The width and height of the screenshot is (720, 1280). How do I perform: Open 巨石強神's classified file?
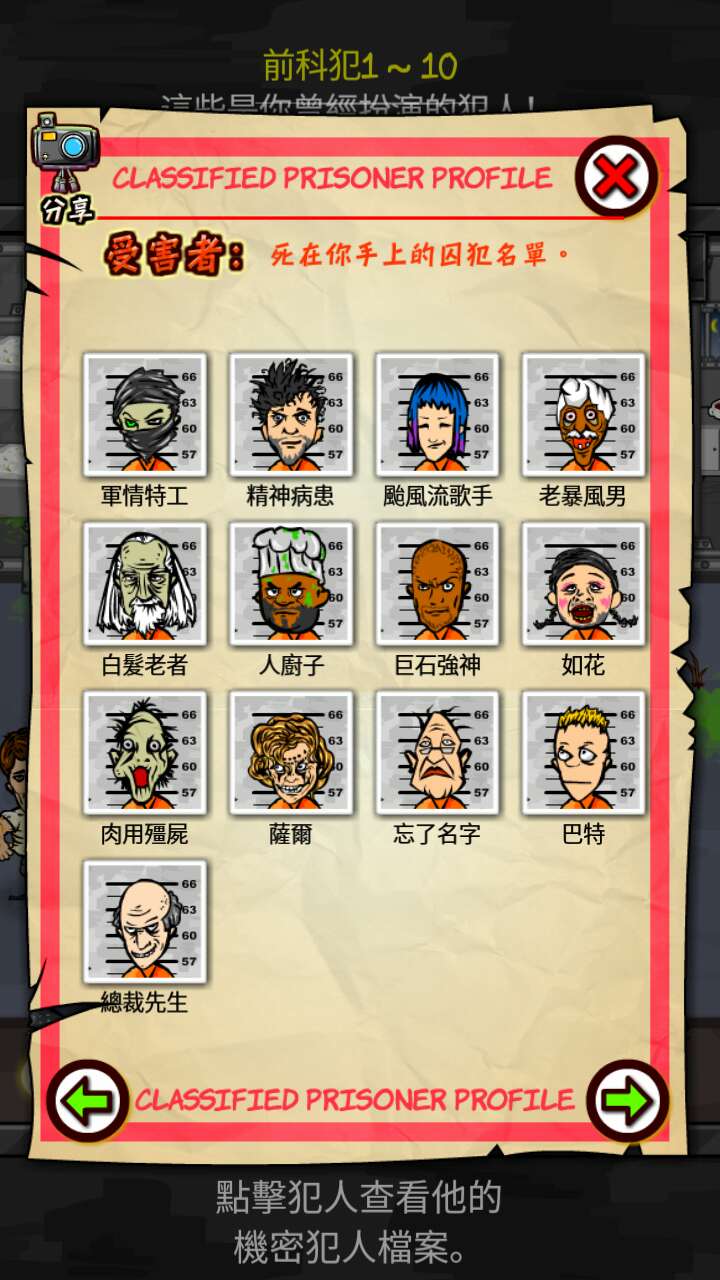[x=437, y=583]
